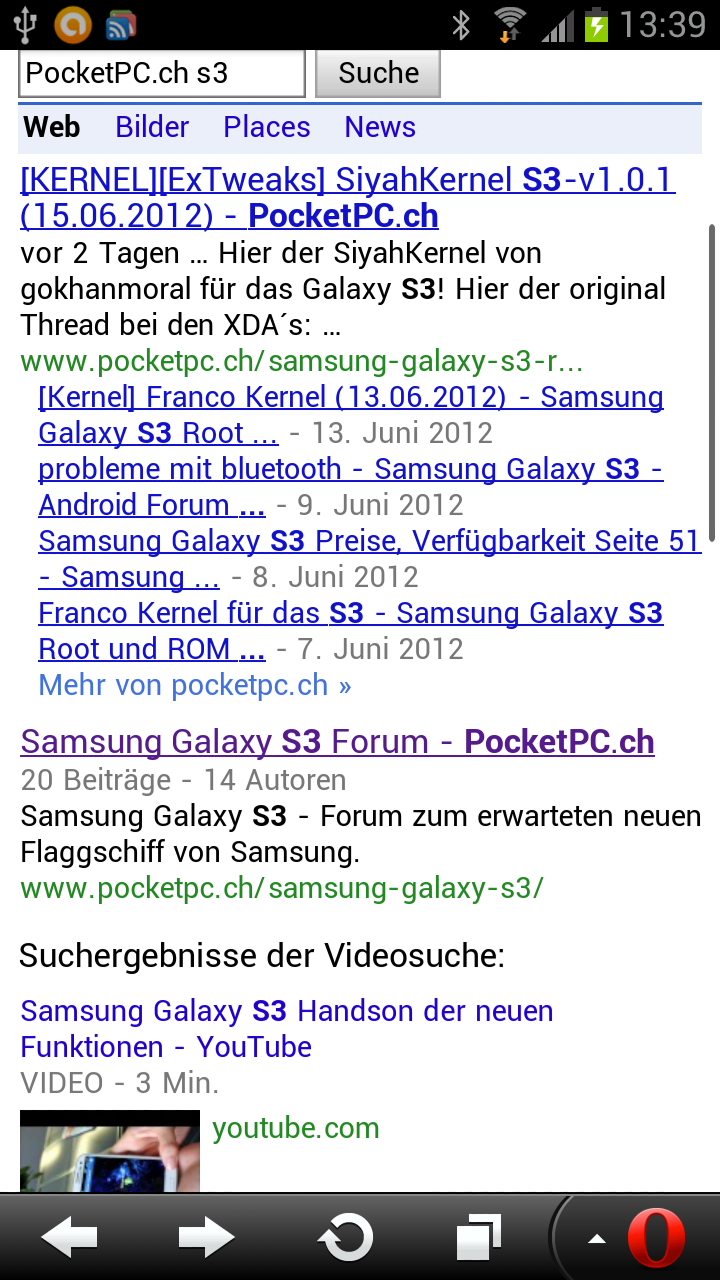Open the Franco Kernel (13.06.2012) link
Viewport: 720px width, 1280px height.
point(351,415)
